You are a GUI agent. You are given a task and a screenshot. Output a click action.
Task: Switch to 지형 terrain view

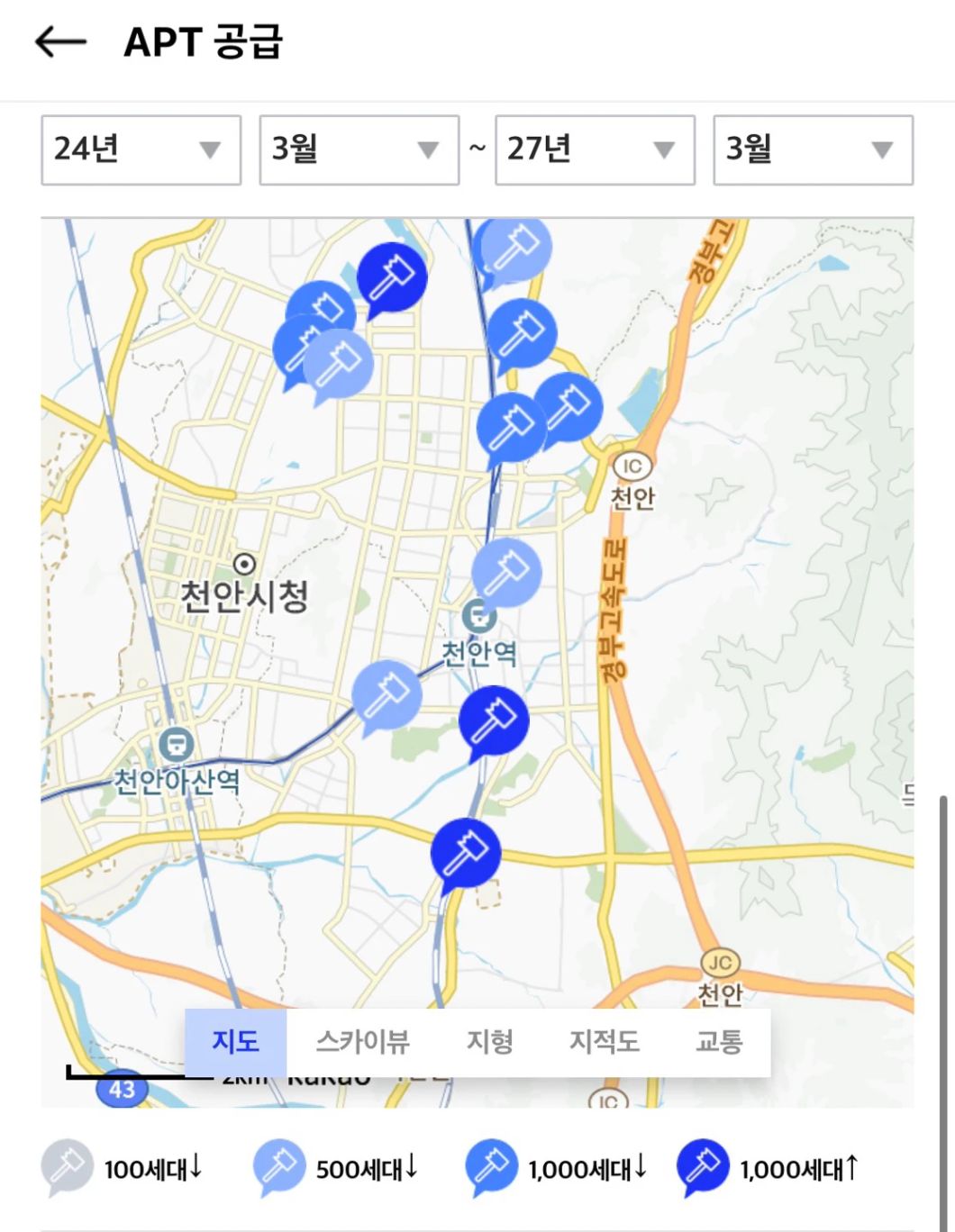point(489,1042)
